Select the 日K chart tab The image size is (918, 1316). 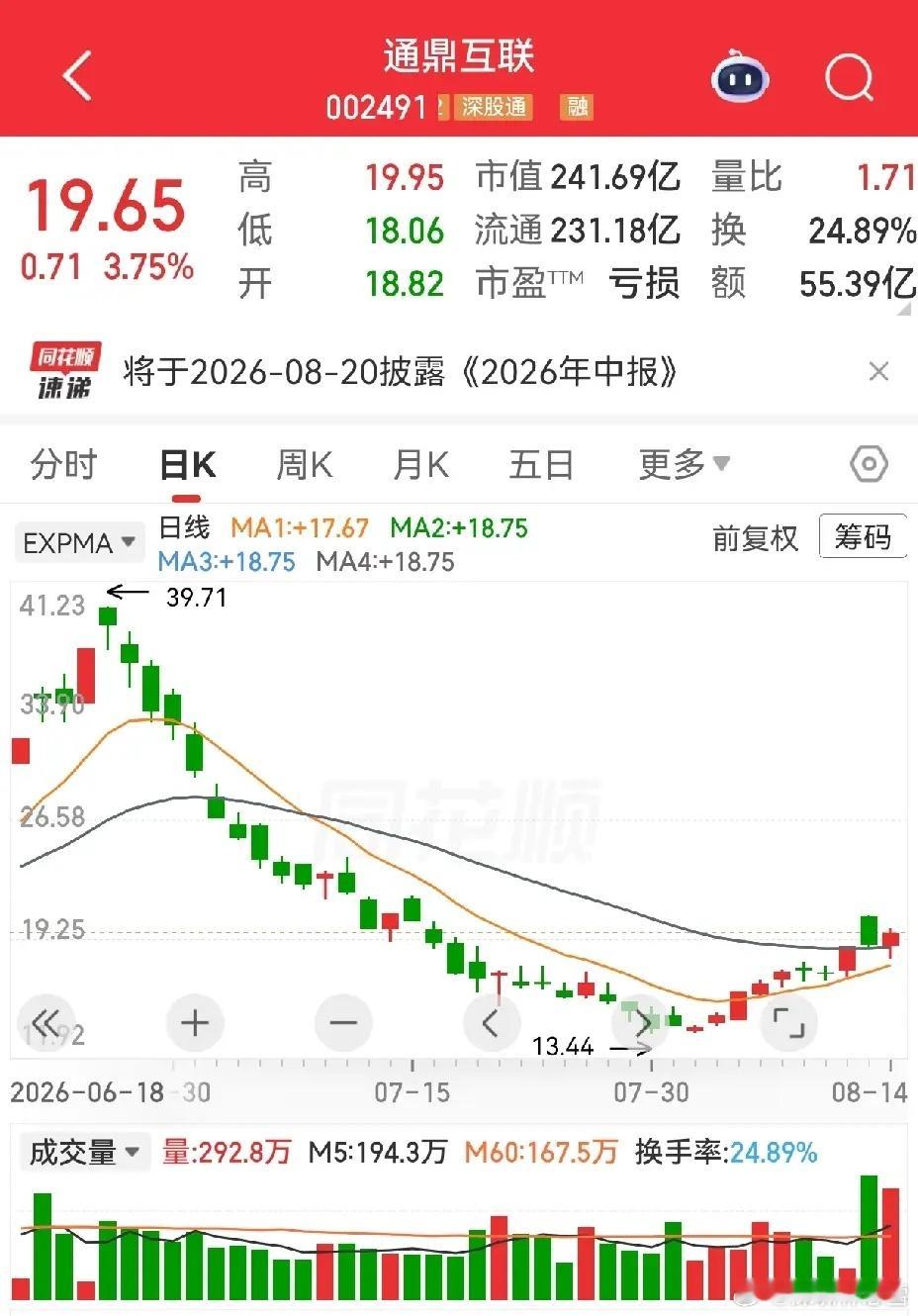(x=188, y=464)
